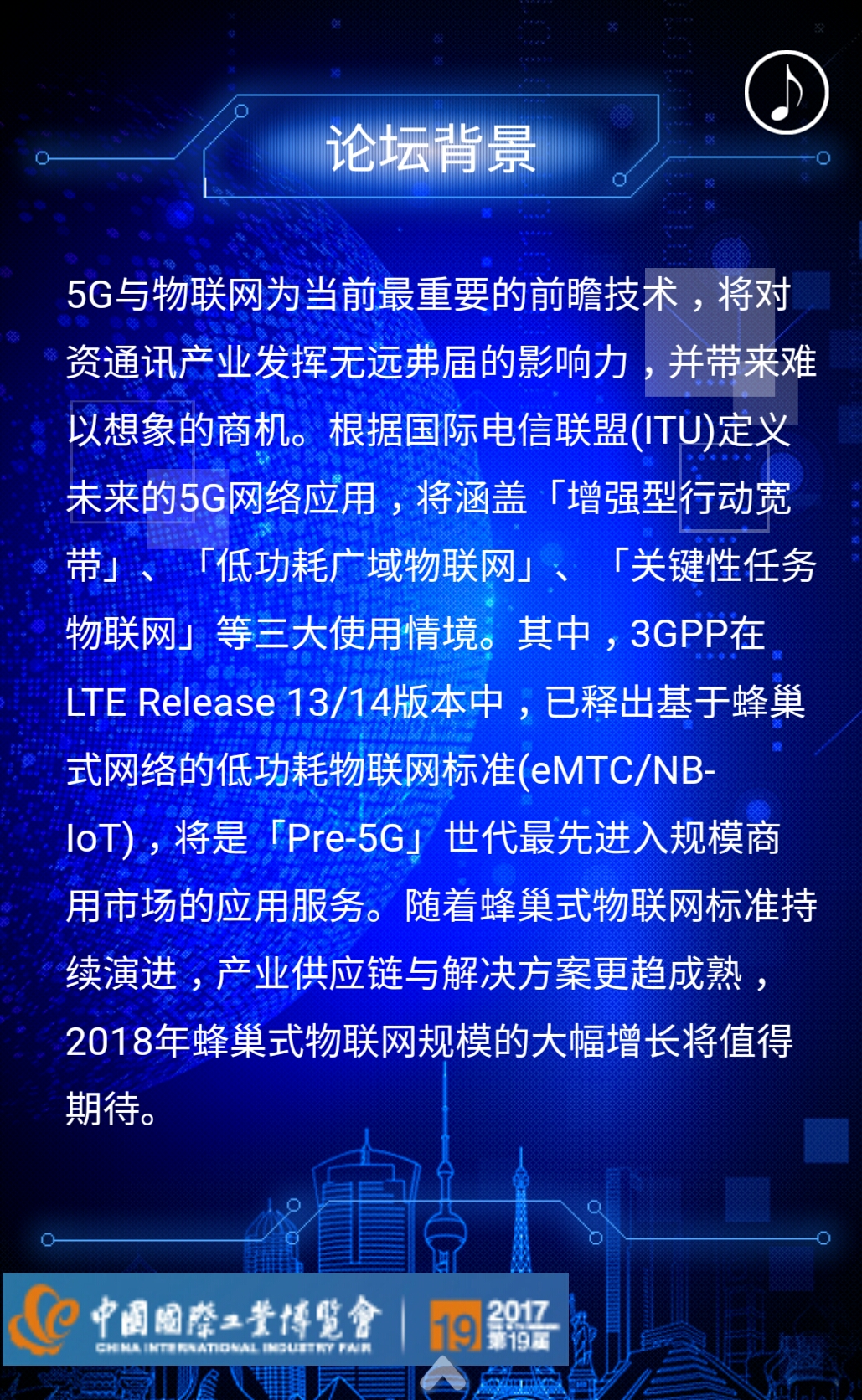
Task: Toggle the background music note icon
Action: click(x=786, y=92)
